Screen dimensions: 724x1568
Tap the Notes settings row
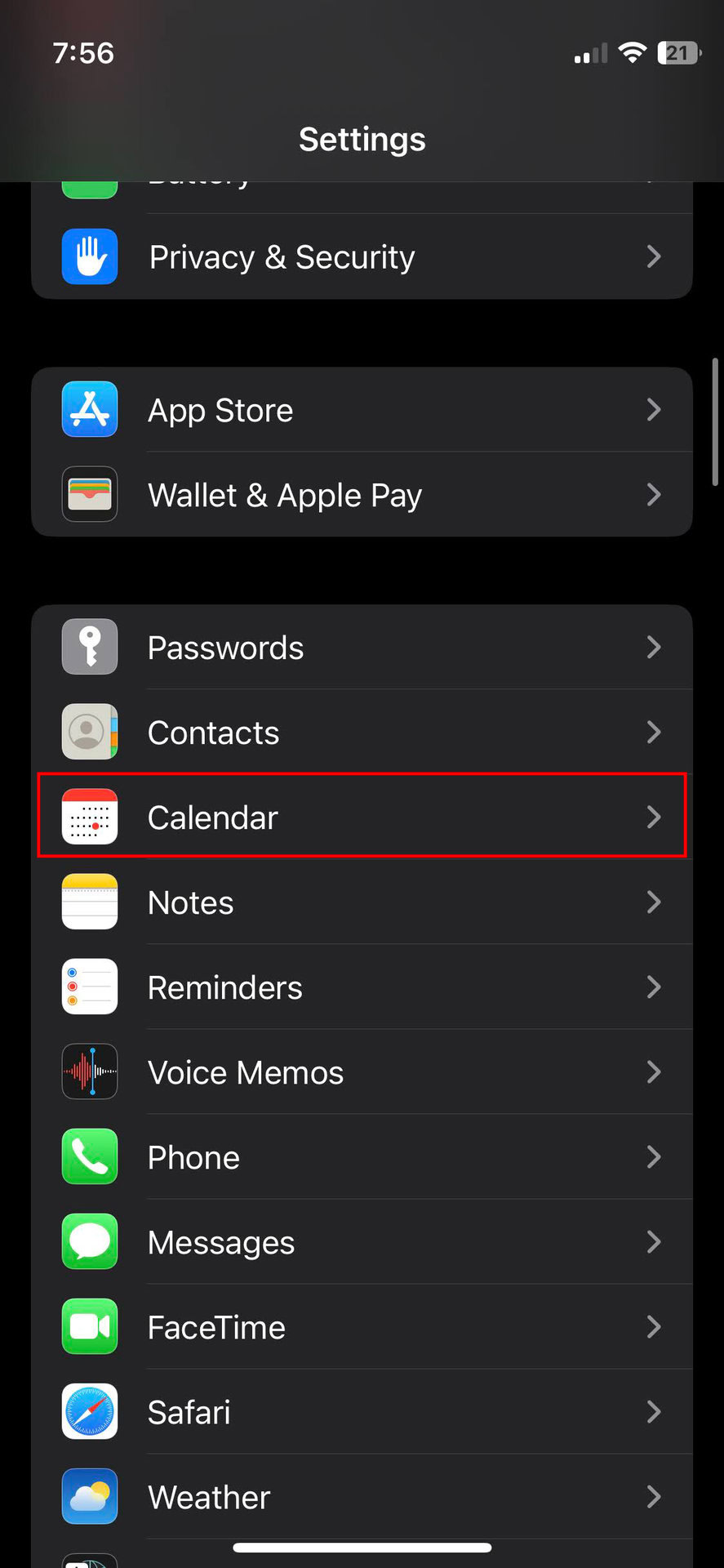tap(362, 902)
